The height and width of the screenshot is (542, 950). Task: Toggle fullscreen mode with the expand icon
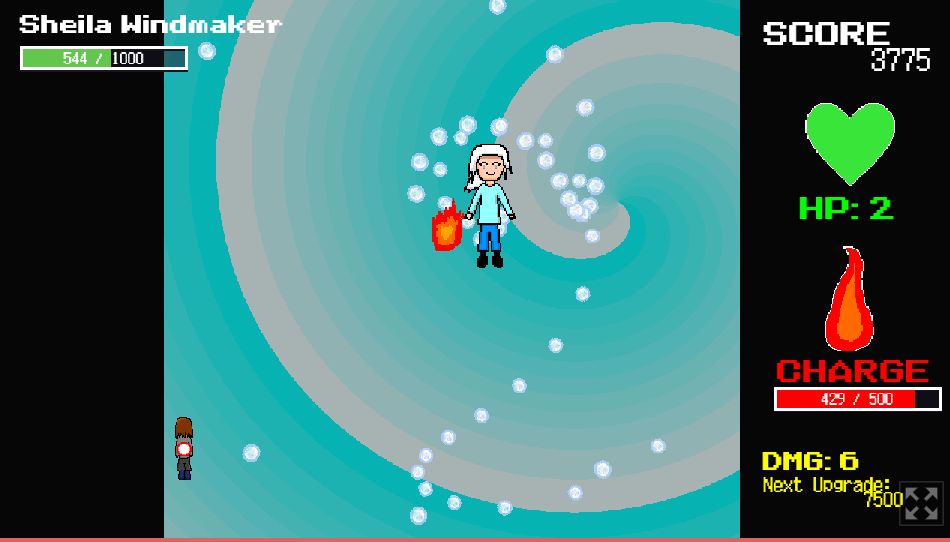point(921,503)
